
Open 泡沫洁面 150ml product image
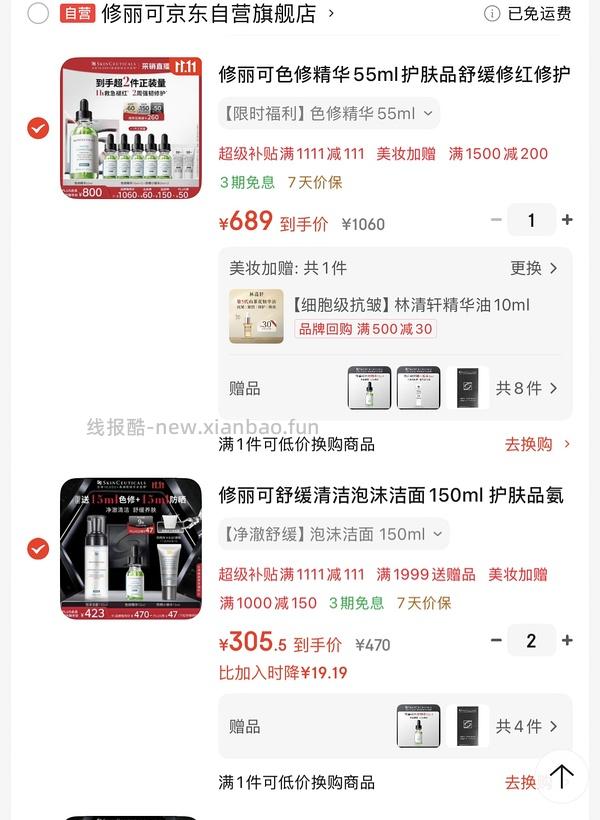[x=131, y=548]
